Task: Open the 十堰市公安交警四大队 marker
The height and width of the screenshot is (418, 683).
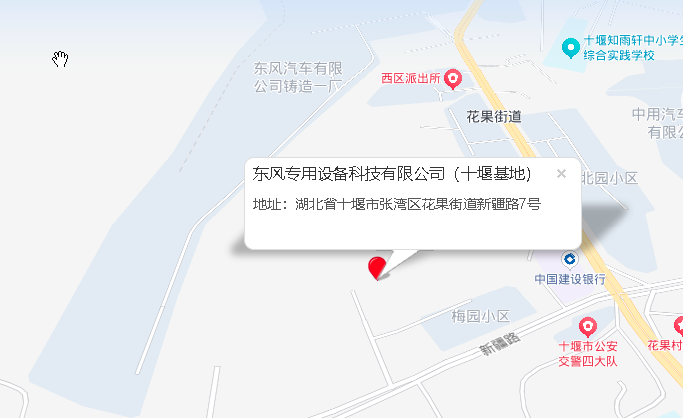Action: [588, 326]
